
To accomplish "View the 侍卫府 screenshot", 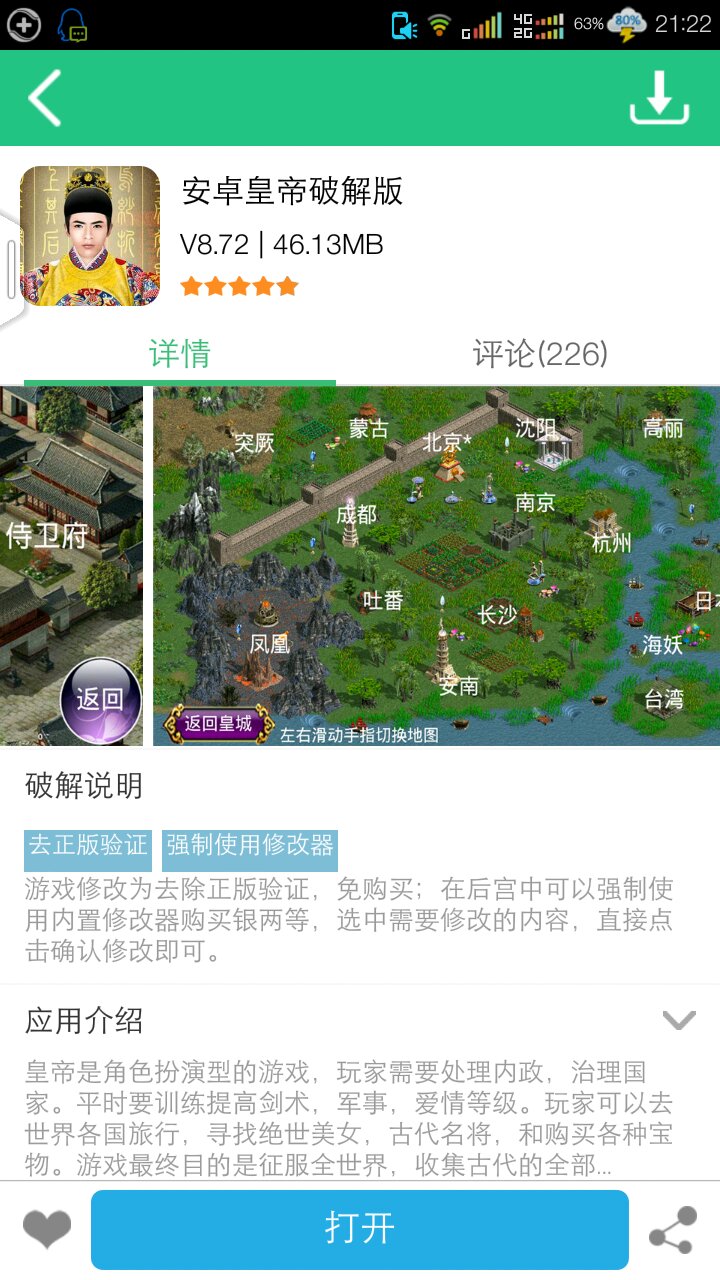I will coord(71,566).
